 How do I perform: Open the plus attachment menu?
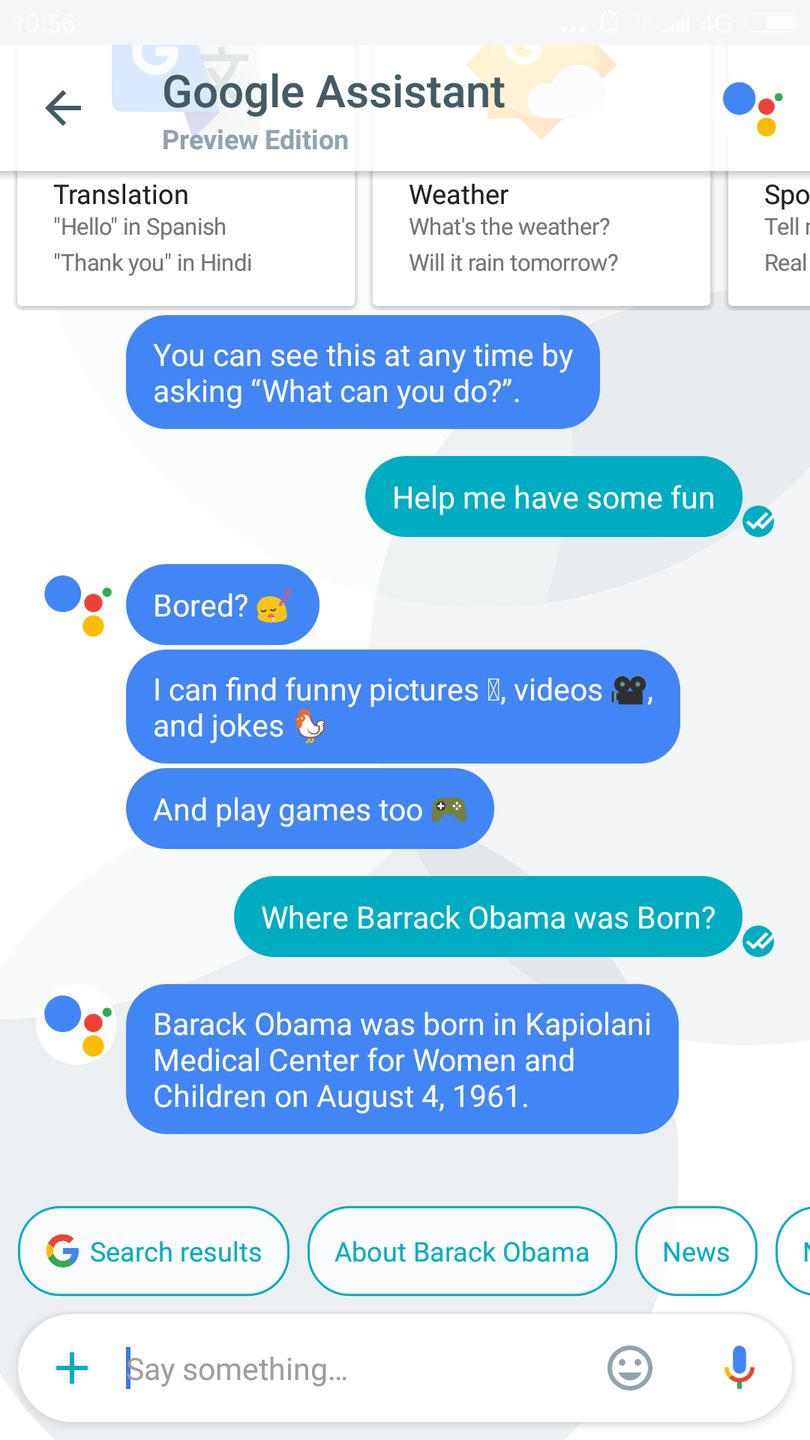[72, 1368]
